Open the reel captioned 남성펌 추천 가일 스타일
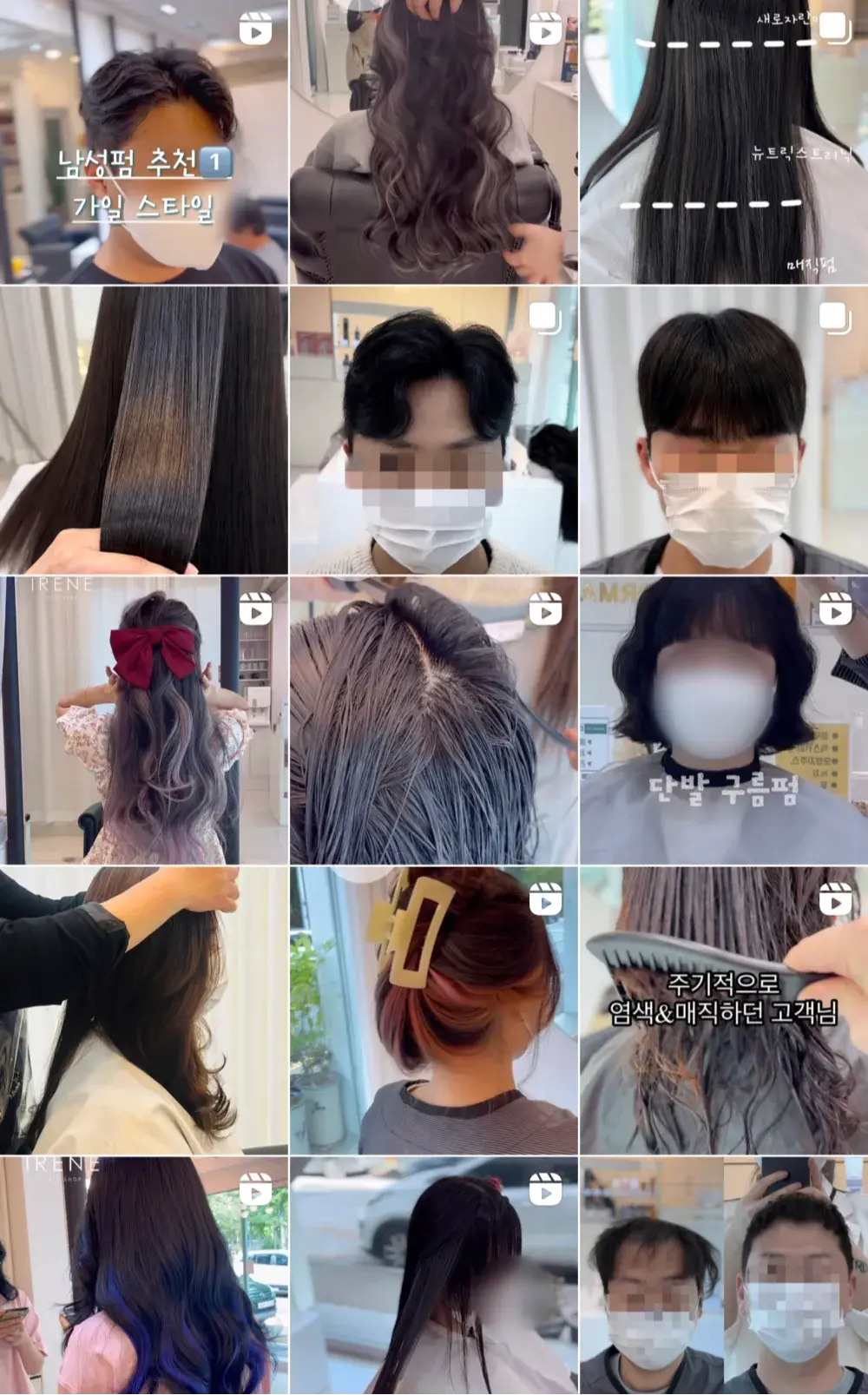The image size is (868, 1395). (143, 141)
